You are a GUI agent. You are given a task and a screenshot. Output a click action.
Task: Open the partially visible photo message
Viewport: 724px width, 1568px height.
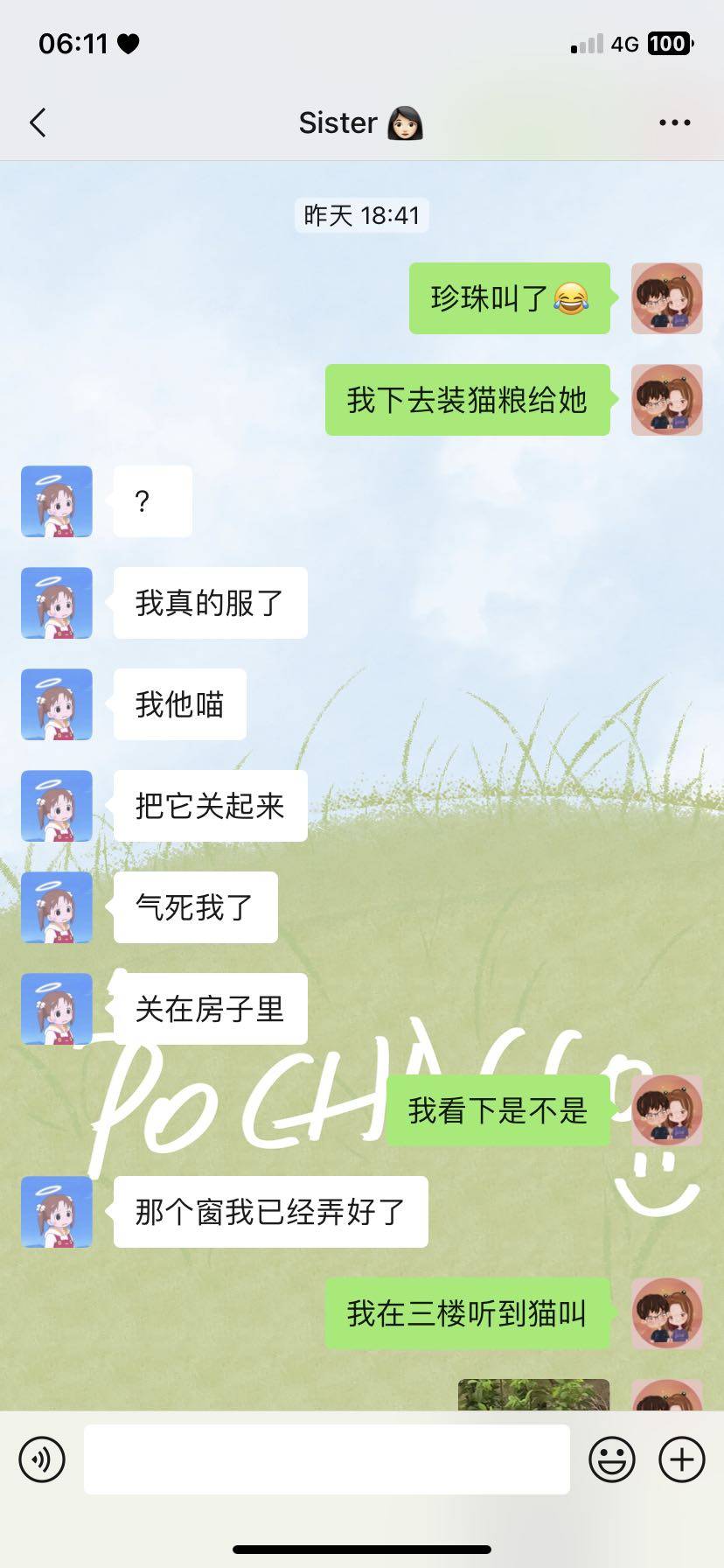[x=533, y=1395]
